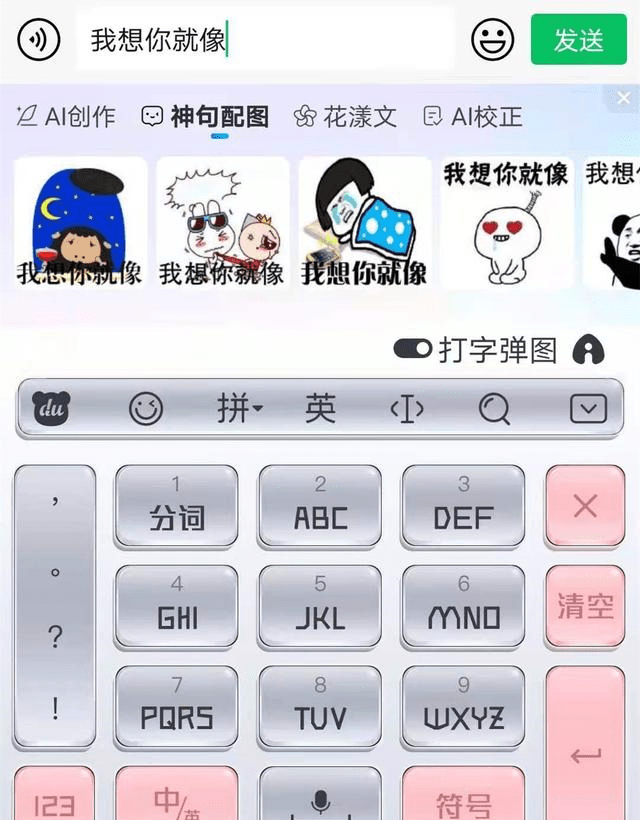Open the keyboard search magnifier
This screenshot has width=640, height=820.
click(493, 408)
